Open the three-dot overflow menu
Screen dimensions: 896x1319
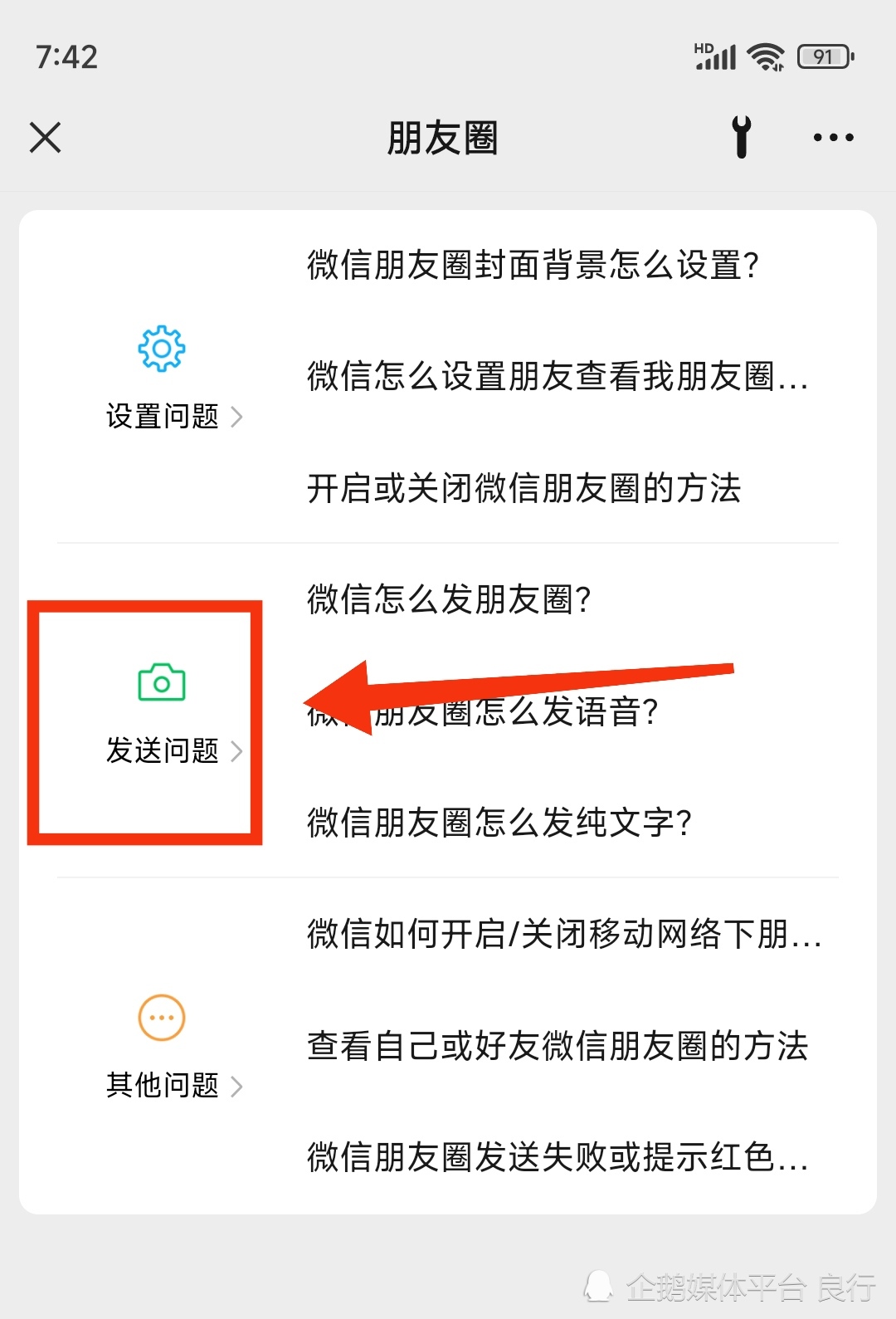pos(833,138)
